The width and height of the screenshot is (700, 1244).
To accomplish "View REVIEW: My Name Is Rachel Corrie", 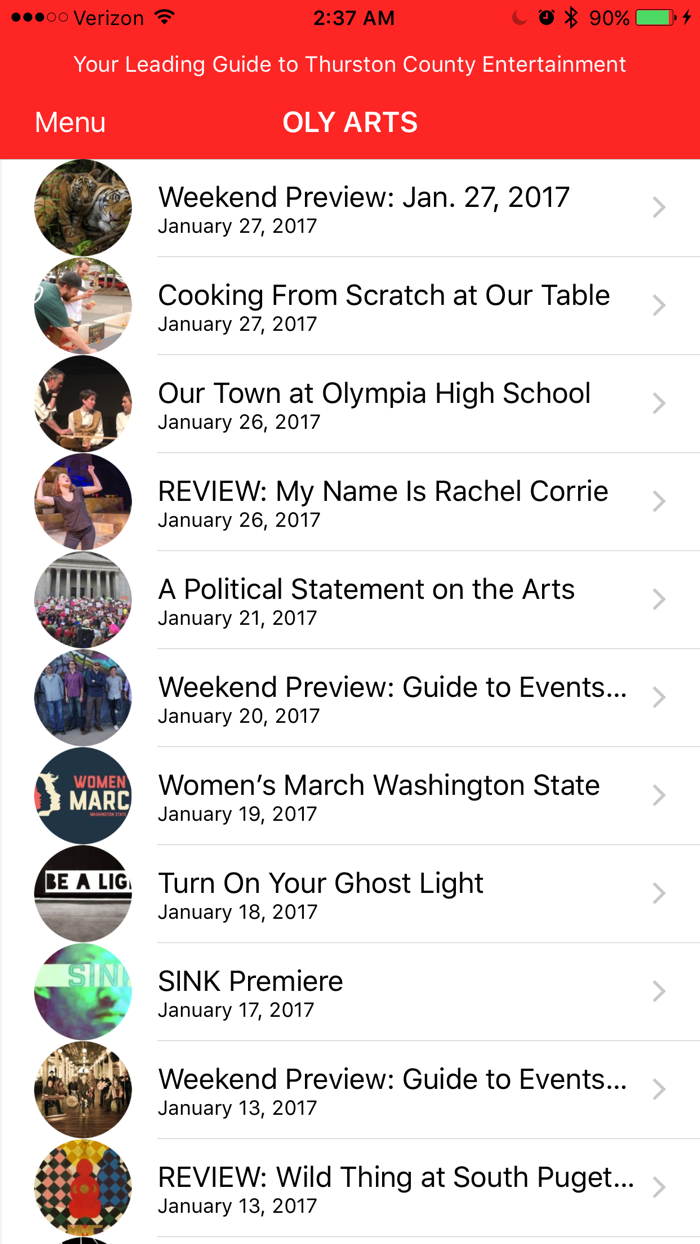I will pyautogui.click(x=383, y=502).
